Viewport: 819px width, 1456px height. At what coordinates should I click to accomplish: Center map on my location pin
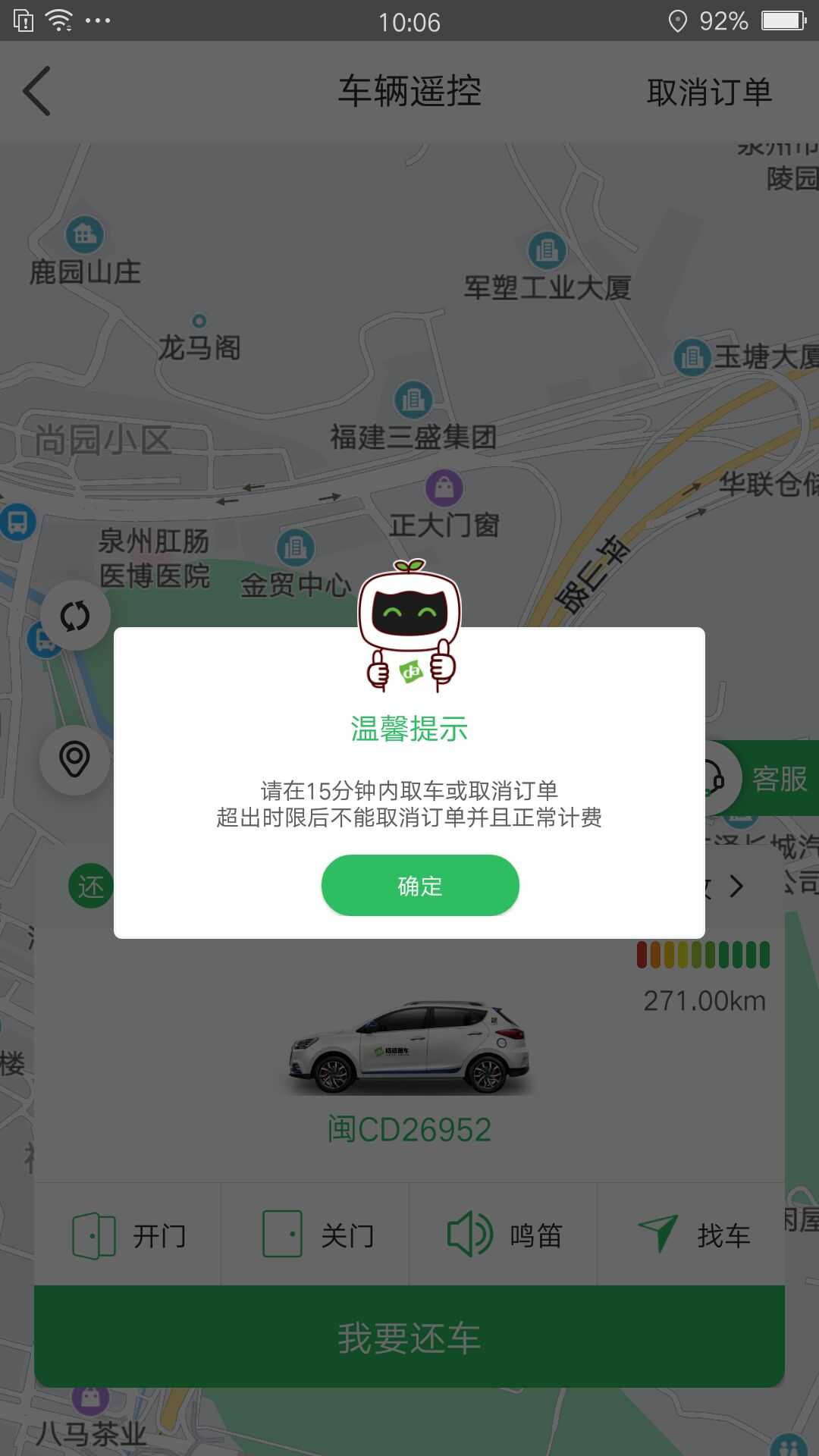point(75,760)
